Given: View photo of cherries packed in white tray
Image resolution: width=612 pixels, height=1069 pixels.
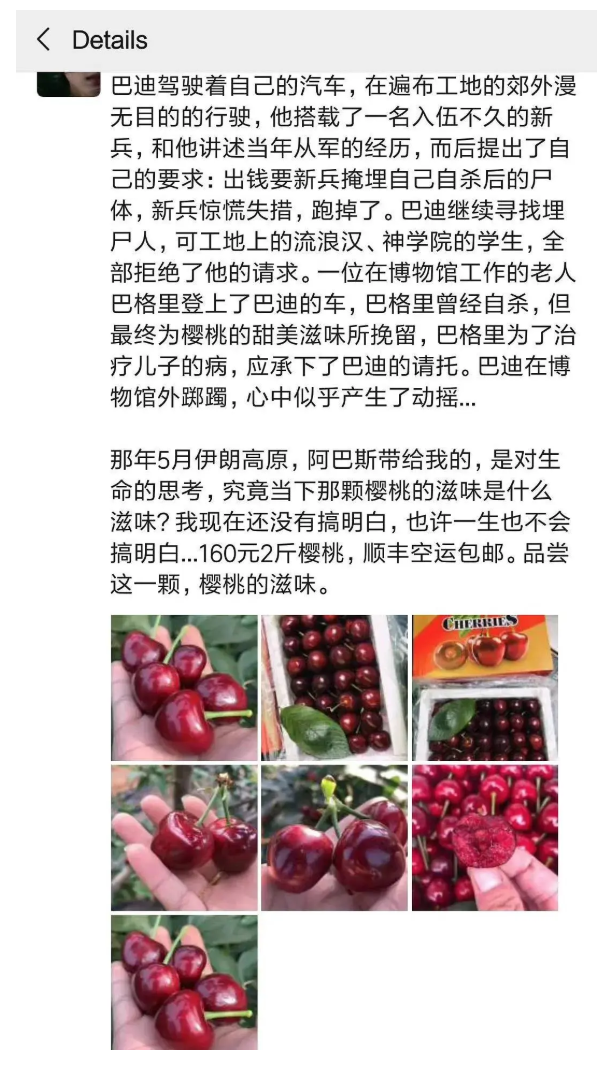Looking at the screenshot, I should 334,688.
